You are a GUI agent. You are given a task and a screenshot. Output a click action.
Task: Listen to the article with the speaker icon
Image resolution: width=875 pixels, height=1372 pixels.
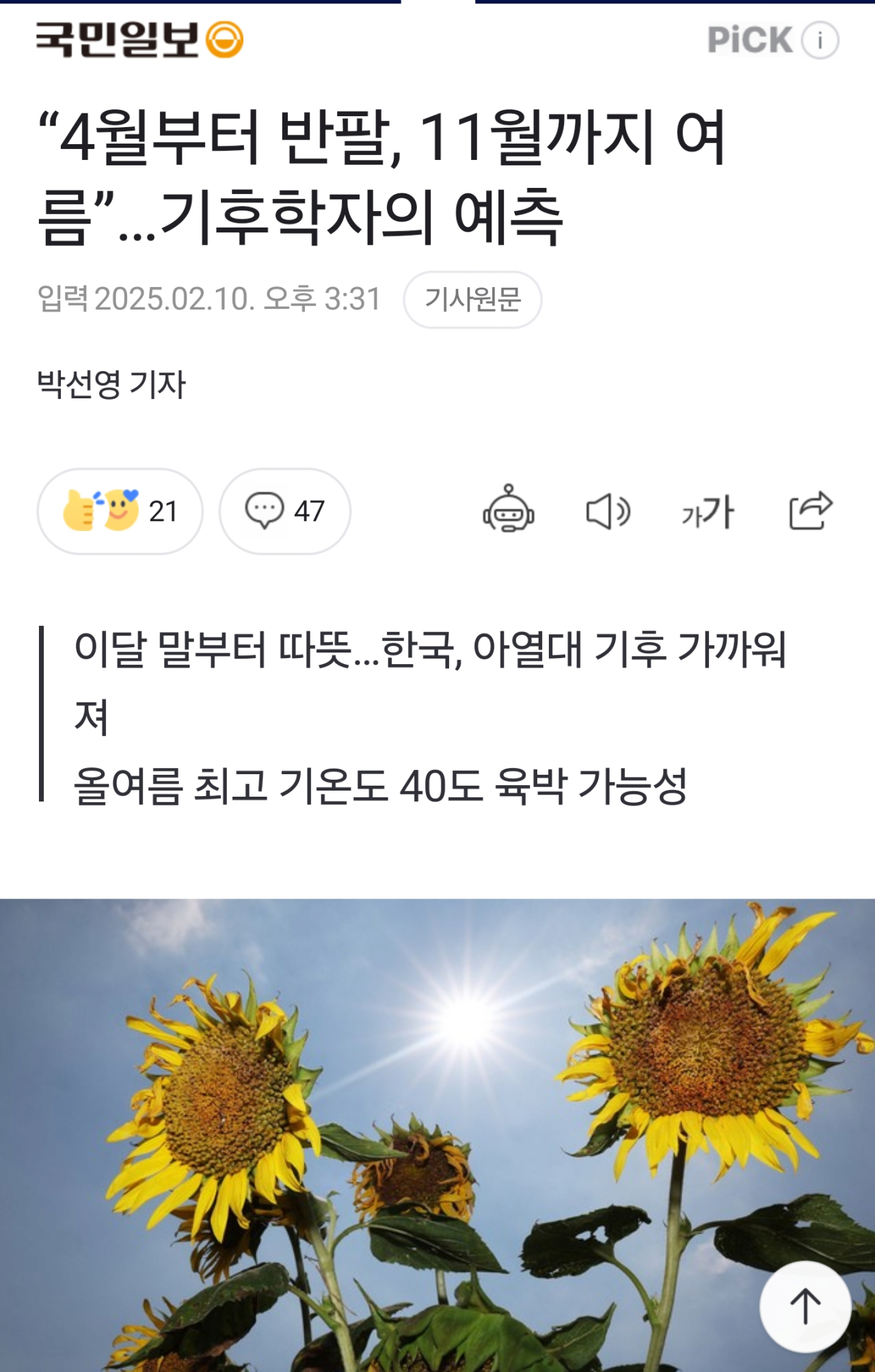pyautogui.click(x=608, y=511)
